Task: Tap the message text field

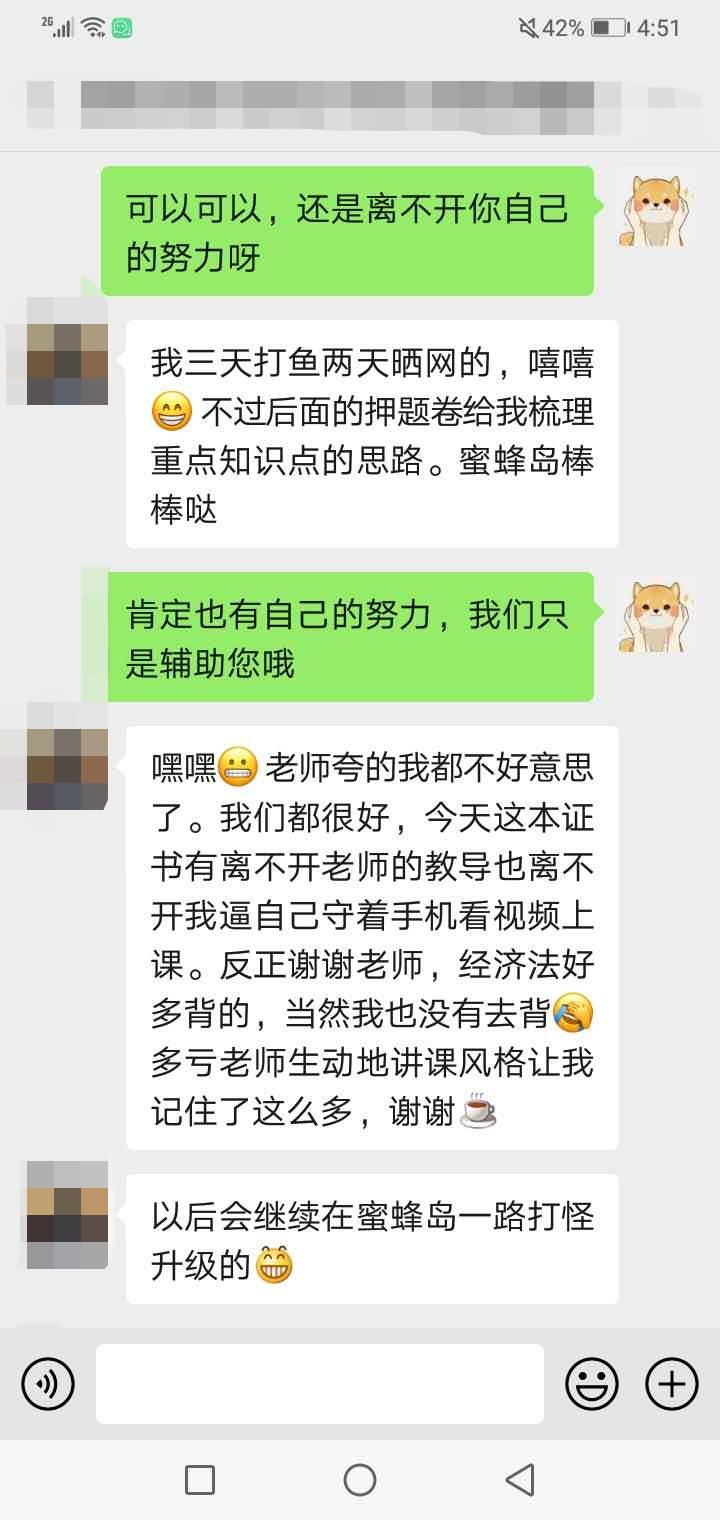Action: pos(320,1384)
